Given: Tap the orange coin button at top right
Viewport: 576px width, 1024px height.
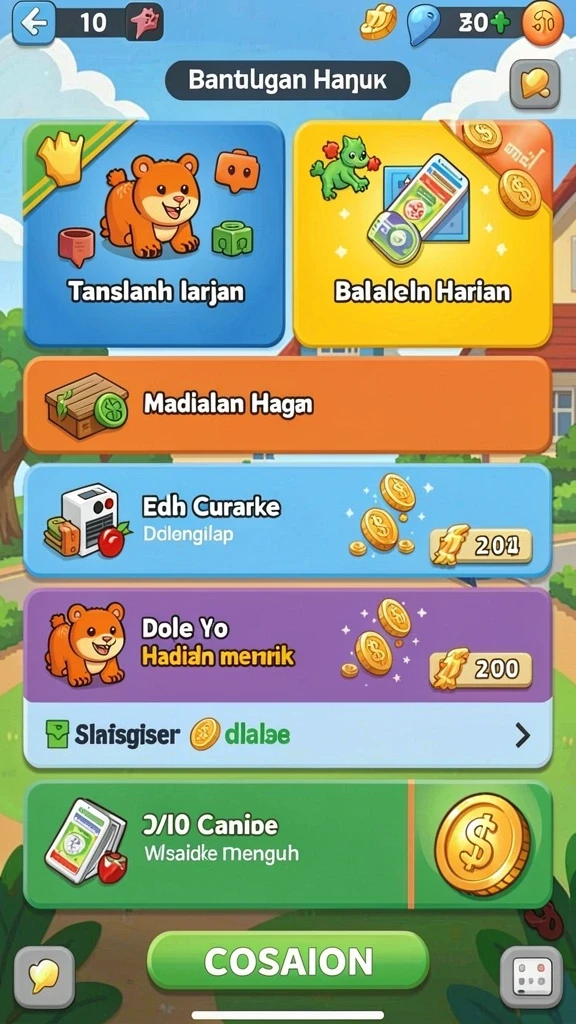Looking at the screenshot, I should pos(542,23).
